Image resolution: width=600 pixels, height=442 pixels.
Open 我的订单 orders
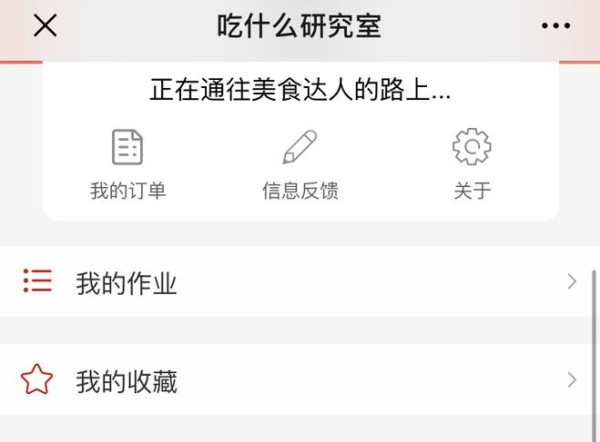coord(127,165)
